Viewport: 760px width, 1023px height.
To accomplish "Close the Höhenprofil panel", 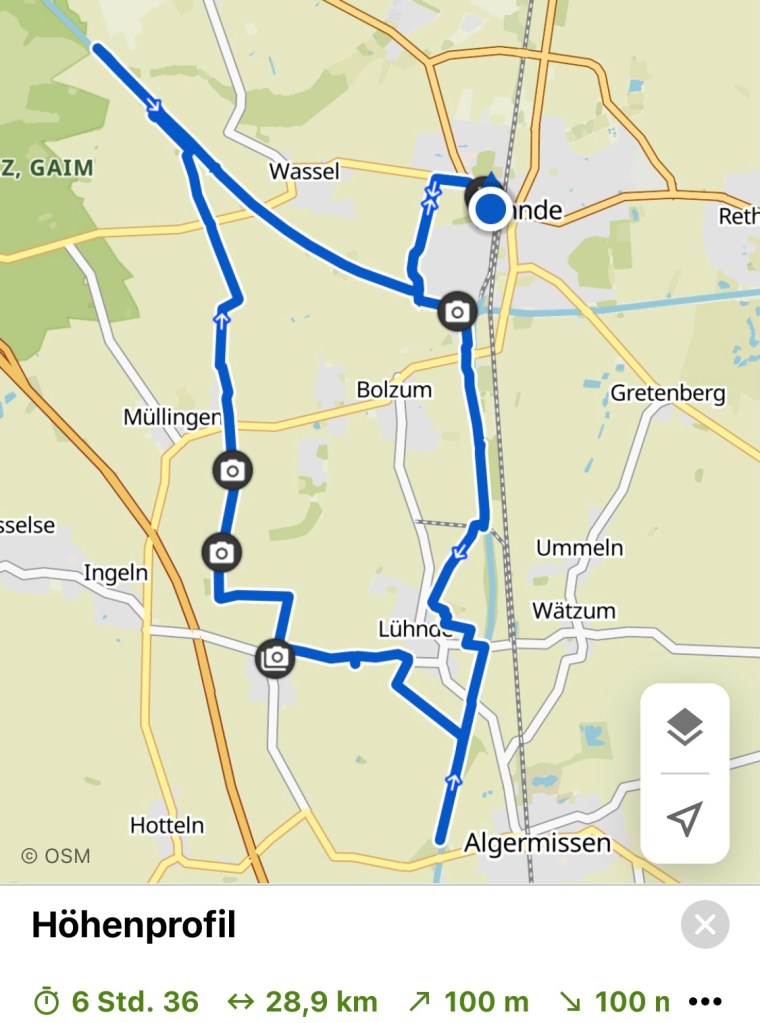I will pyautogui.click(x=704, y=925).
